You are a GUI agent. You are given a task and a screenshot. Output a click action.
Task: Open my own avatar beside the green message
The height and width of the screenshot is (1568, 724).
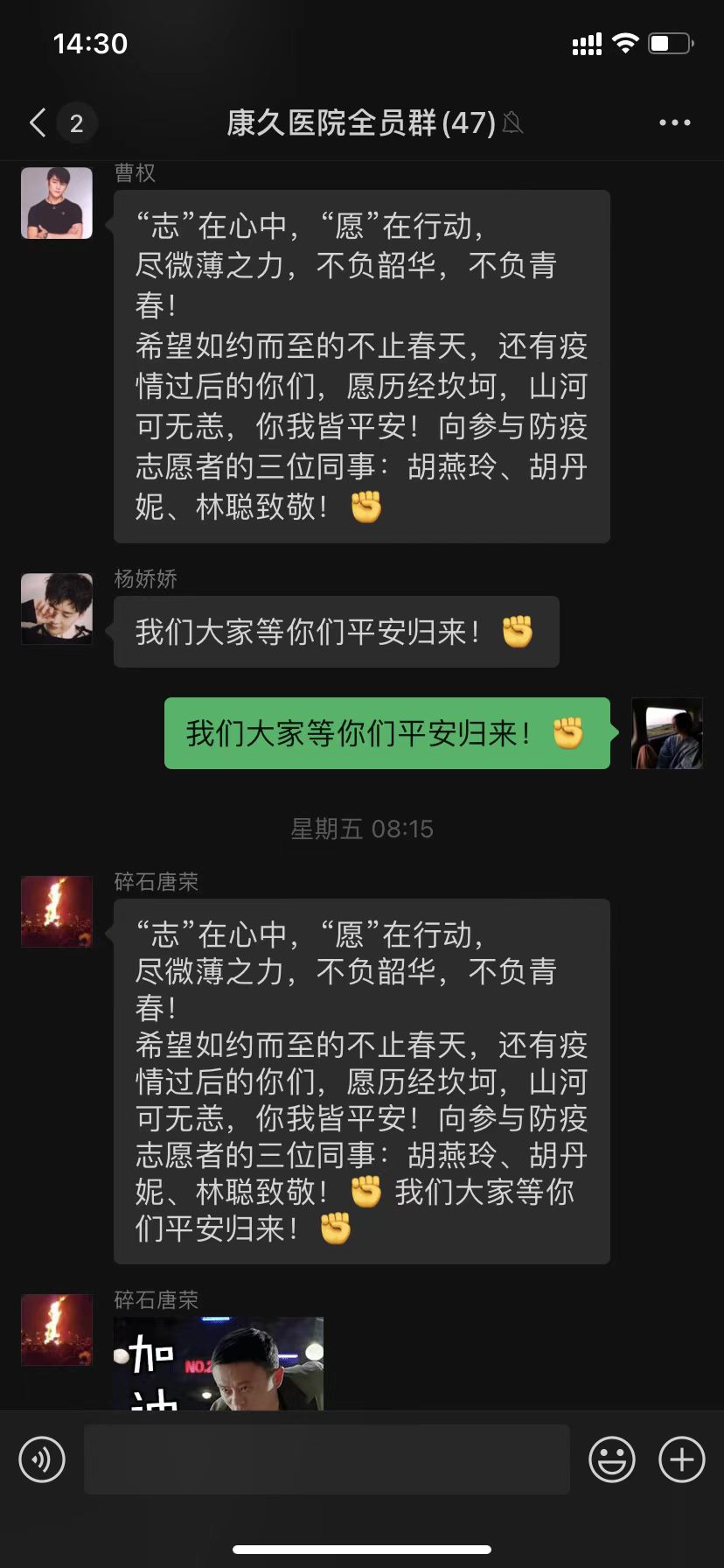pyautogui.click(x=666, y=733)
